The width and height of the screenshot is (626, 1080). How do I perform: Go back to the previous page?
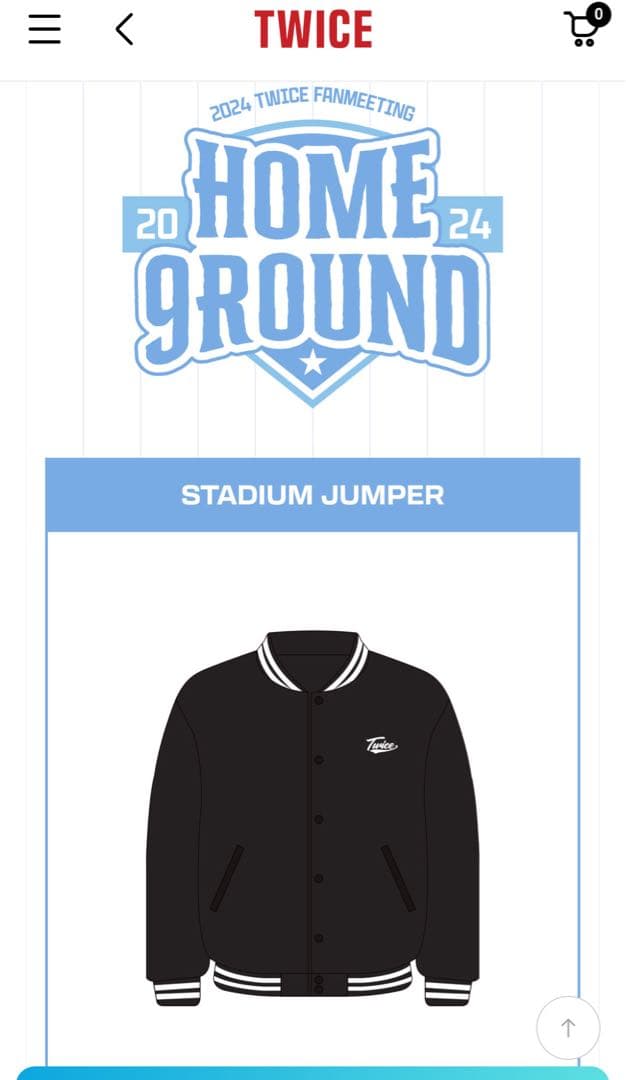coord(124,30)
